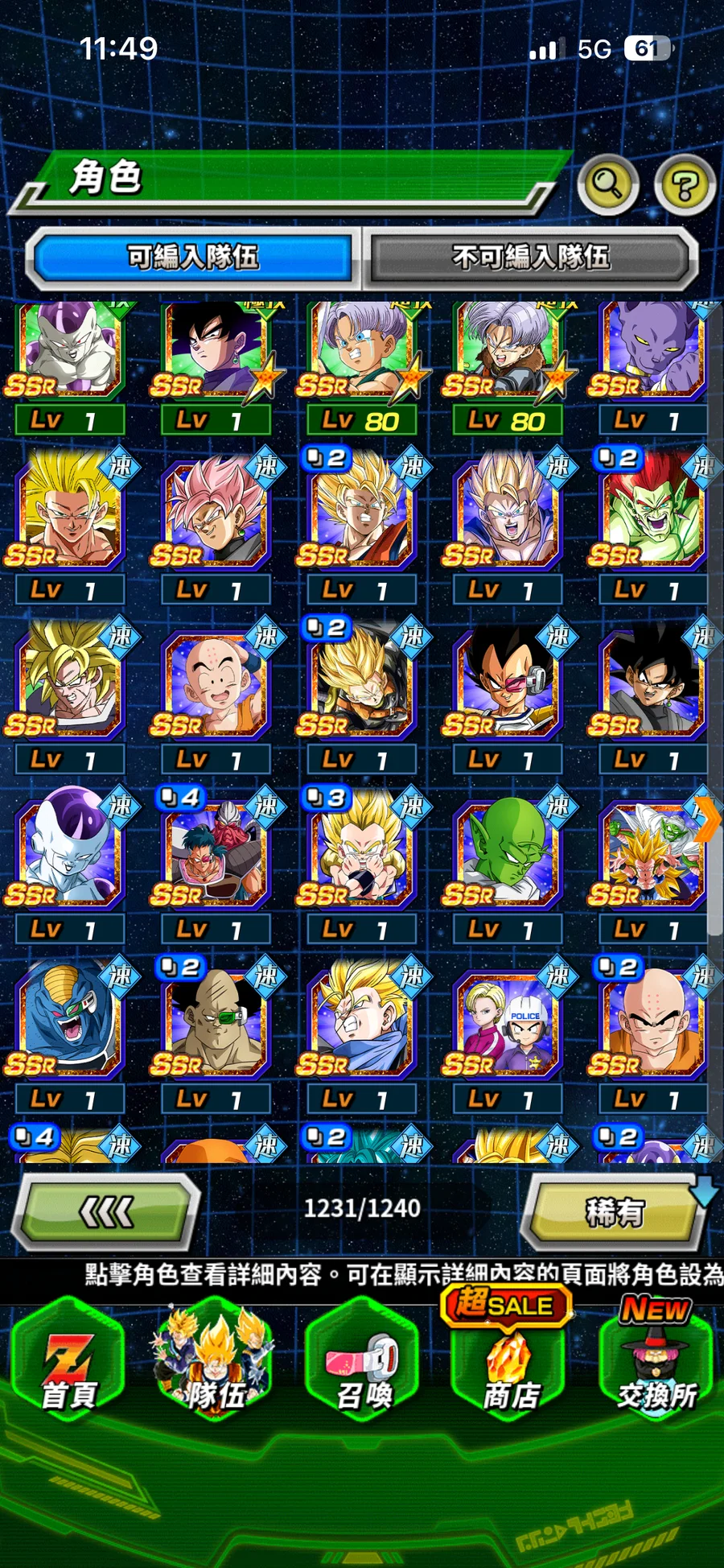The width and height of the screenshot is (724, 1568).
Task: Open the magnifier search icon
Action: click(x=607, y=185)
